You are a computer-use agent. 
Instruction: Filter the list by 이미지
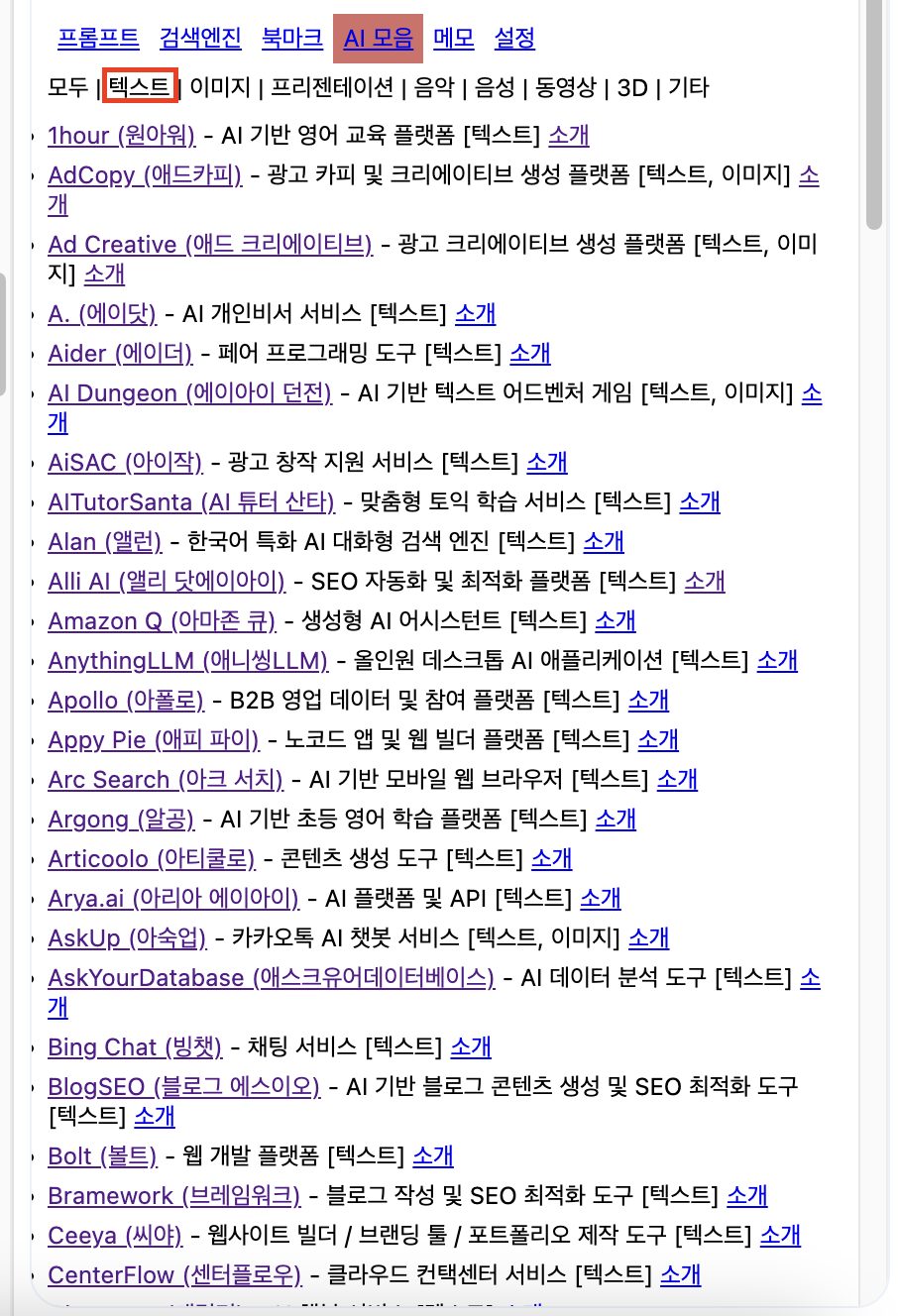220,87
